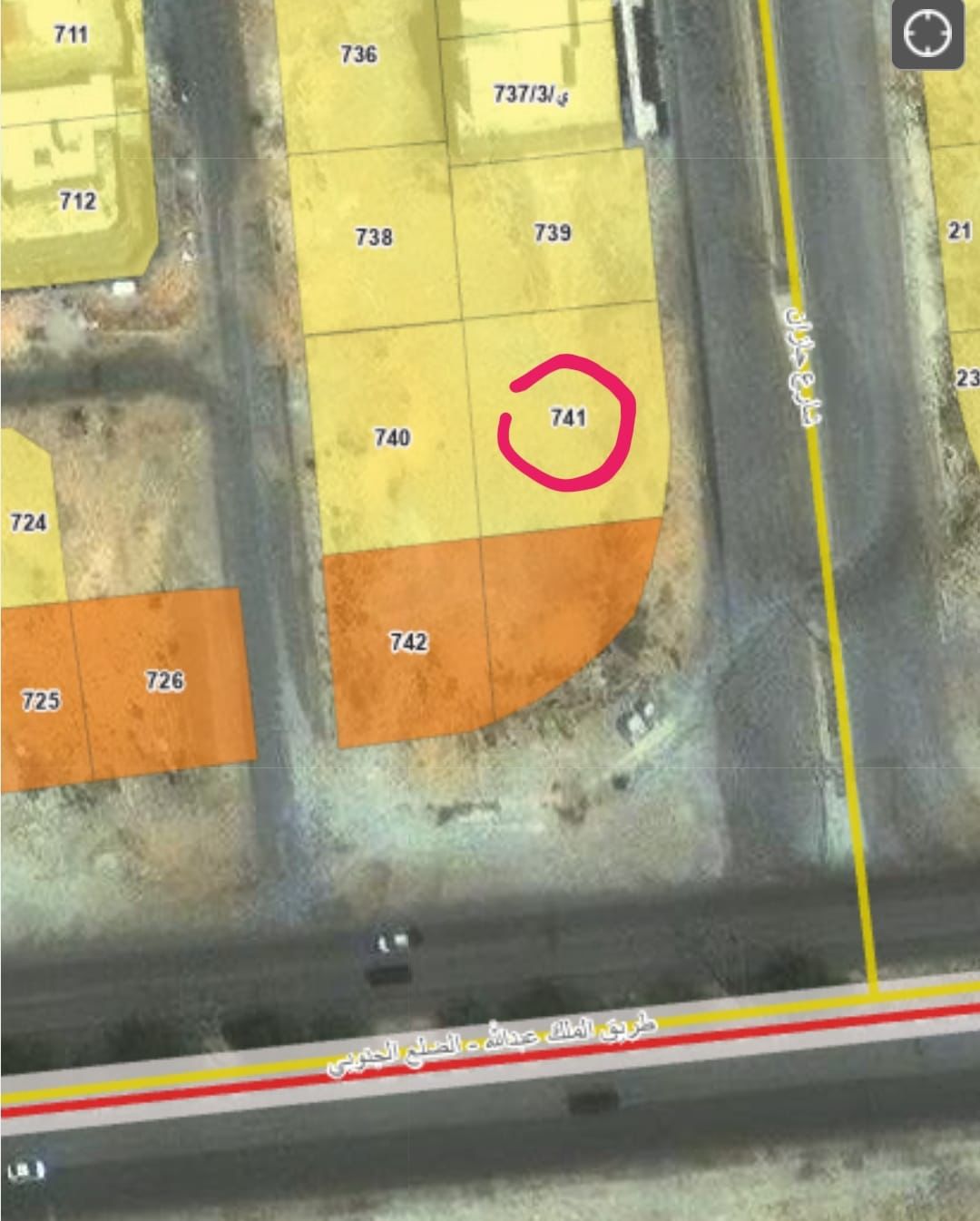Select parcel 740 on the map
The height and width of the screenshot is (1221, 980).
pyautogui.click(x=391, y=438)
